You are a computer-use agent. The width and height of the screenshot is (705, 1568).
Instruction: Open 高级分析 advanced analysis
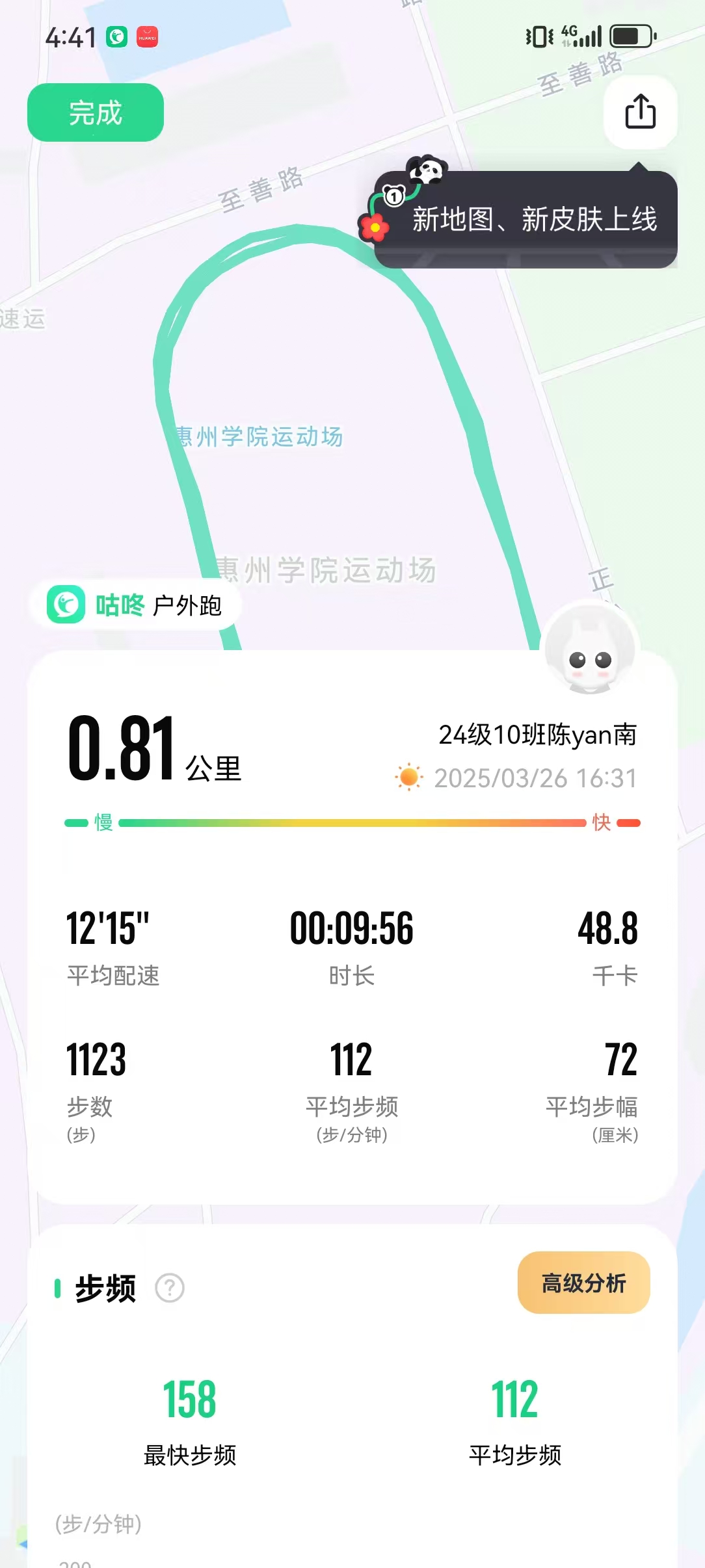583,1283
